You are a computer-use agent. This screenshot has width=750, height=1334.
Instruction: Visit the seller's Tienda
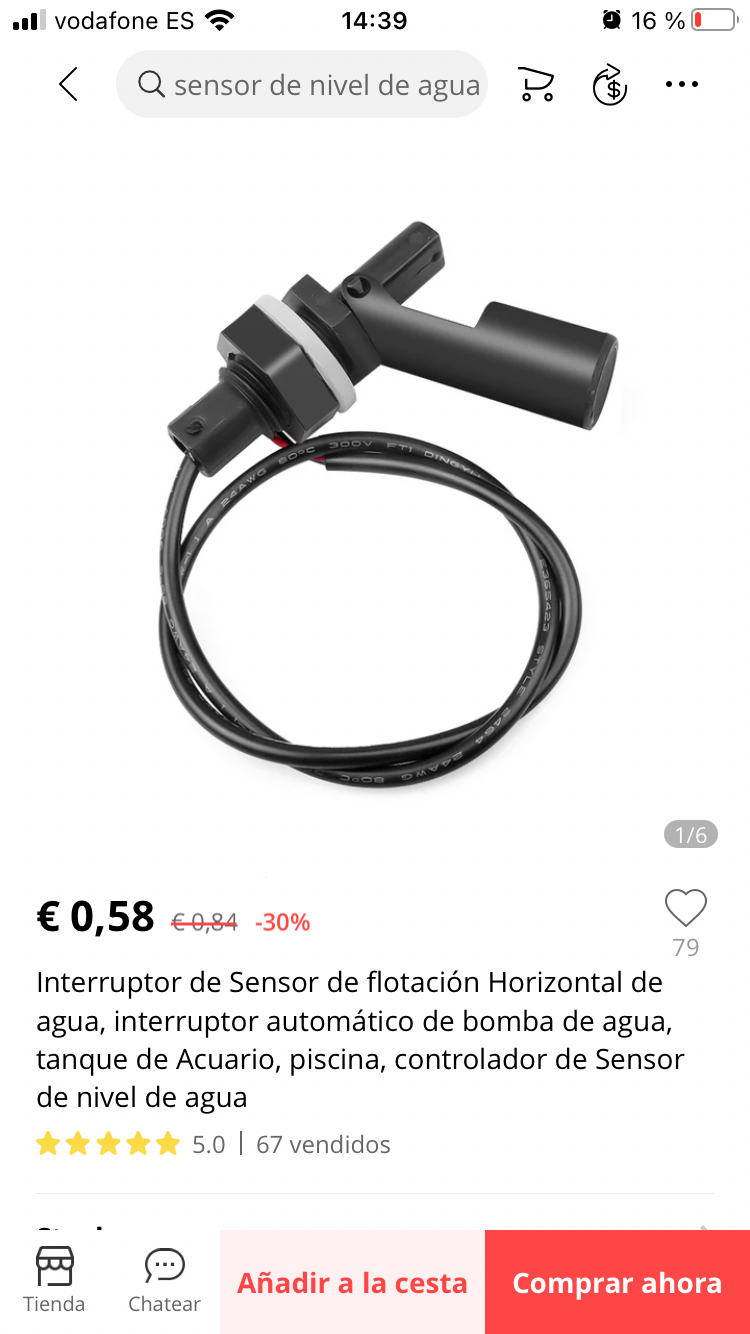tap(54, 1280)
